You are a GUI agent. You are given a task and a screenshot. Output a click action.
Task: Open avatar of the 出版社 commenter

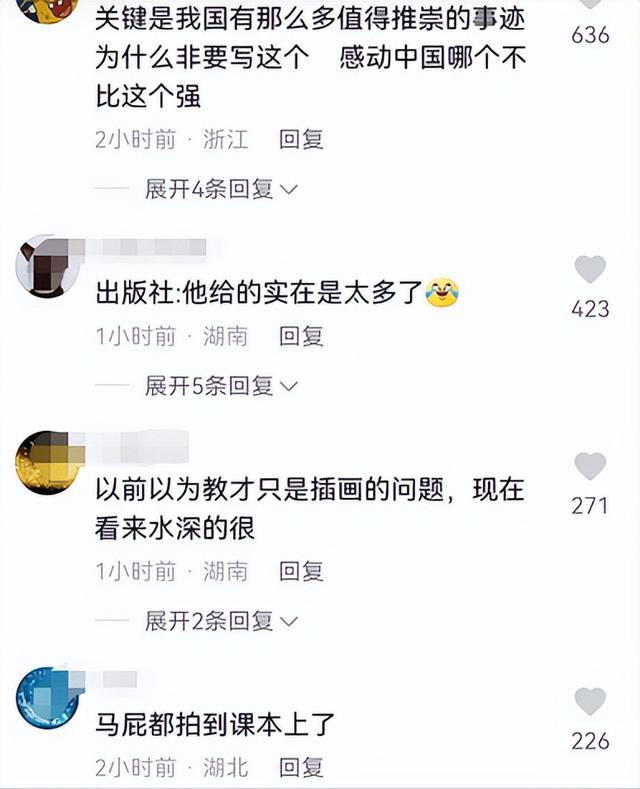(x=47, y=267)
